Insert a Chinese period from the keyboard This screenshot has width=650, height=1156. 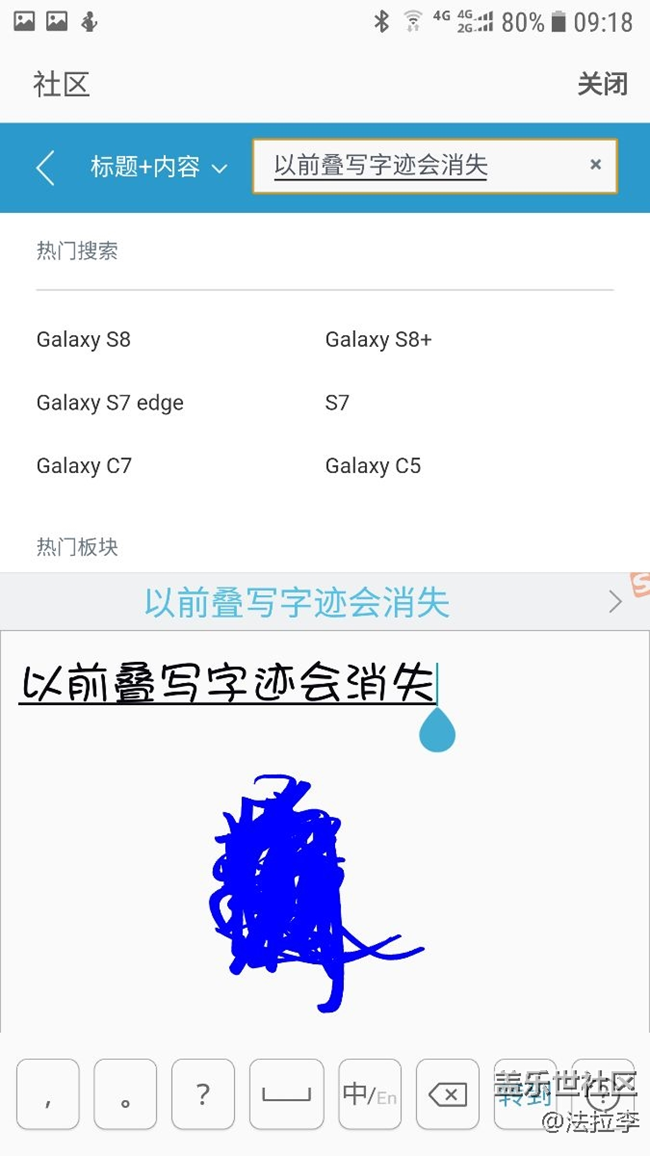click(x=125, y=1094)
